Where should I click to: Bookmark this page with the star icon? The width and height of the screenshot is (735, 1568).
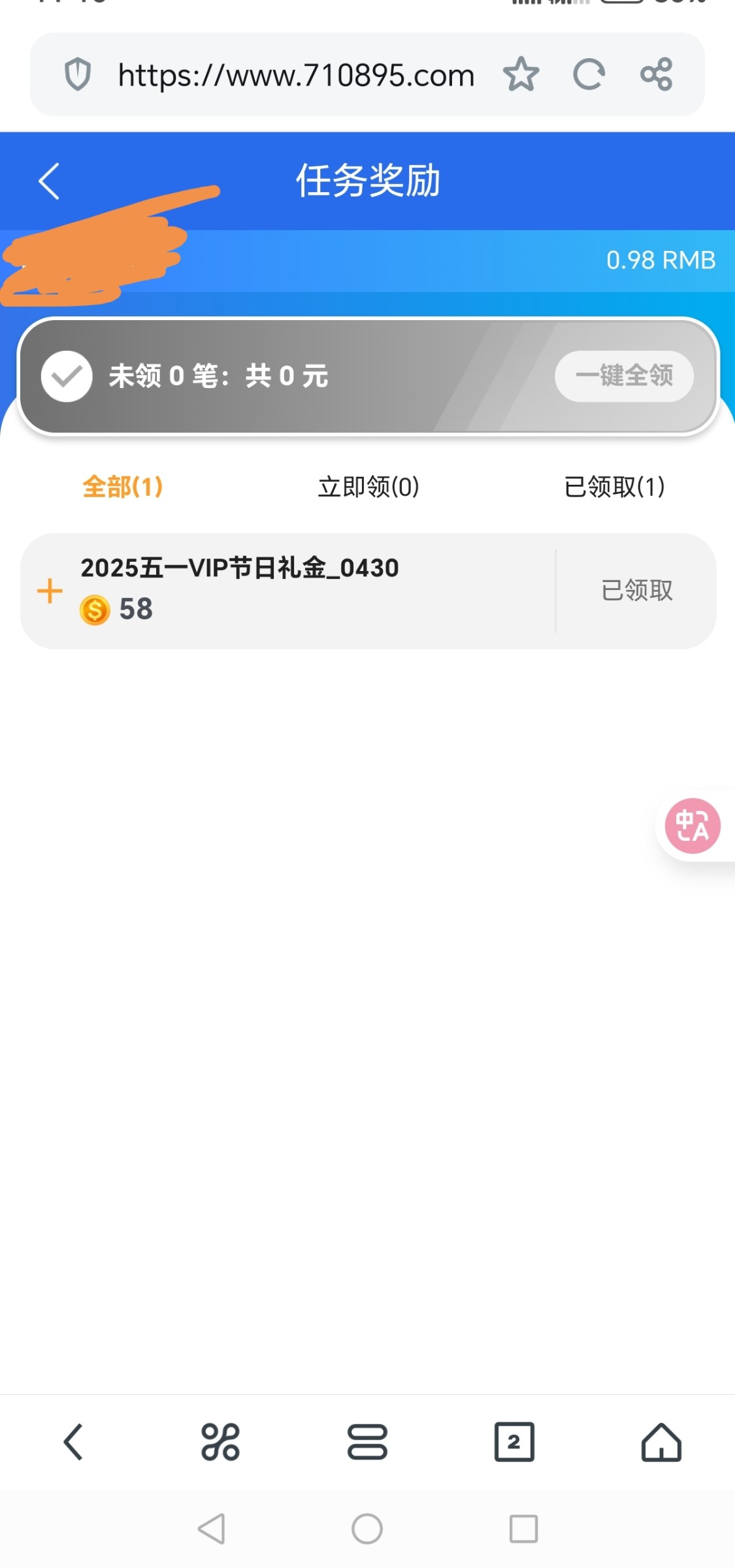coord(521,74)
